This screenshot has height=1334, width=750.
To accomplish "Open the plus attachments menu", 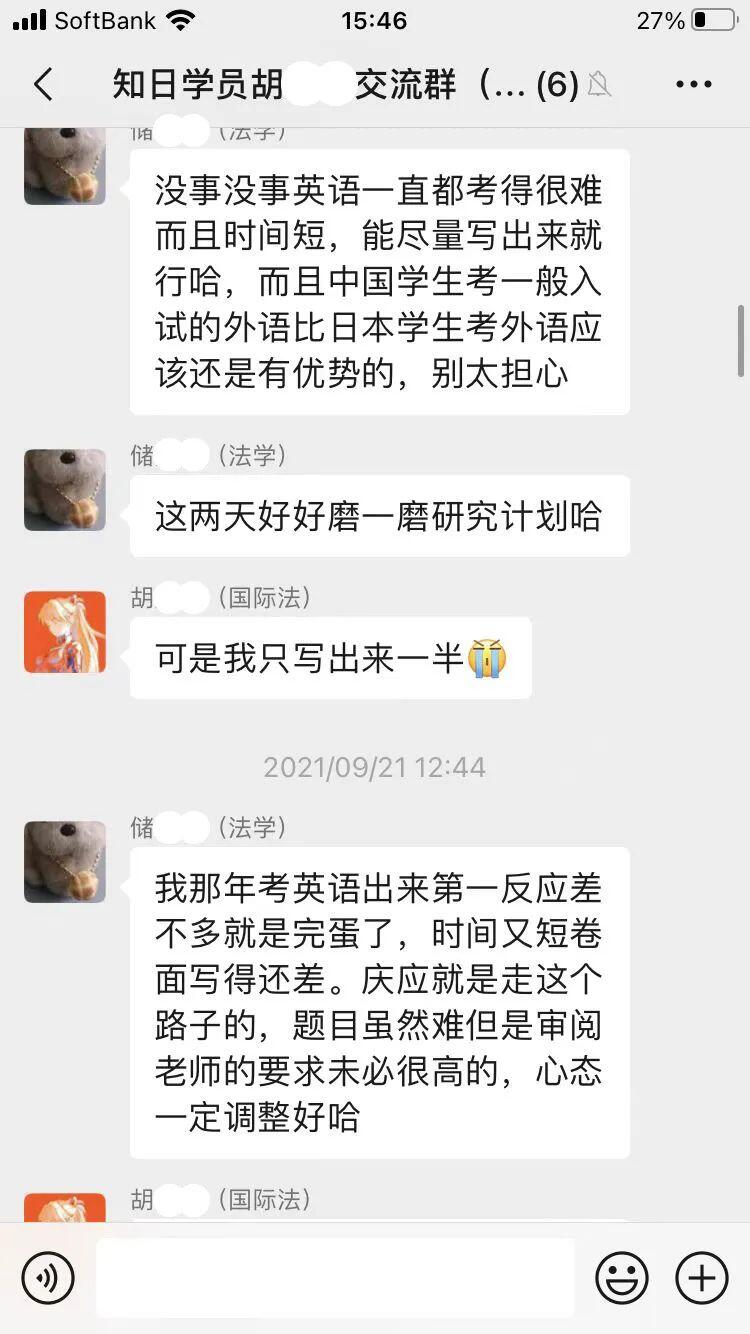I will (x=702, y=1277).
